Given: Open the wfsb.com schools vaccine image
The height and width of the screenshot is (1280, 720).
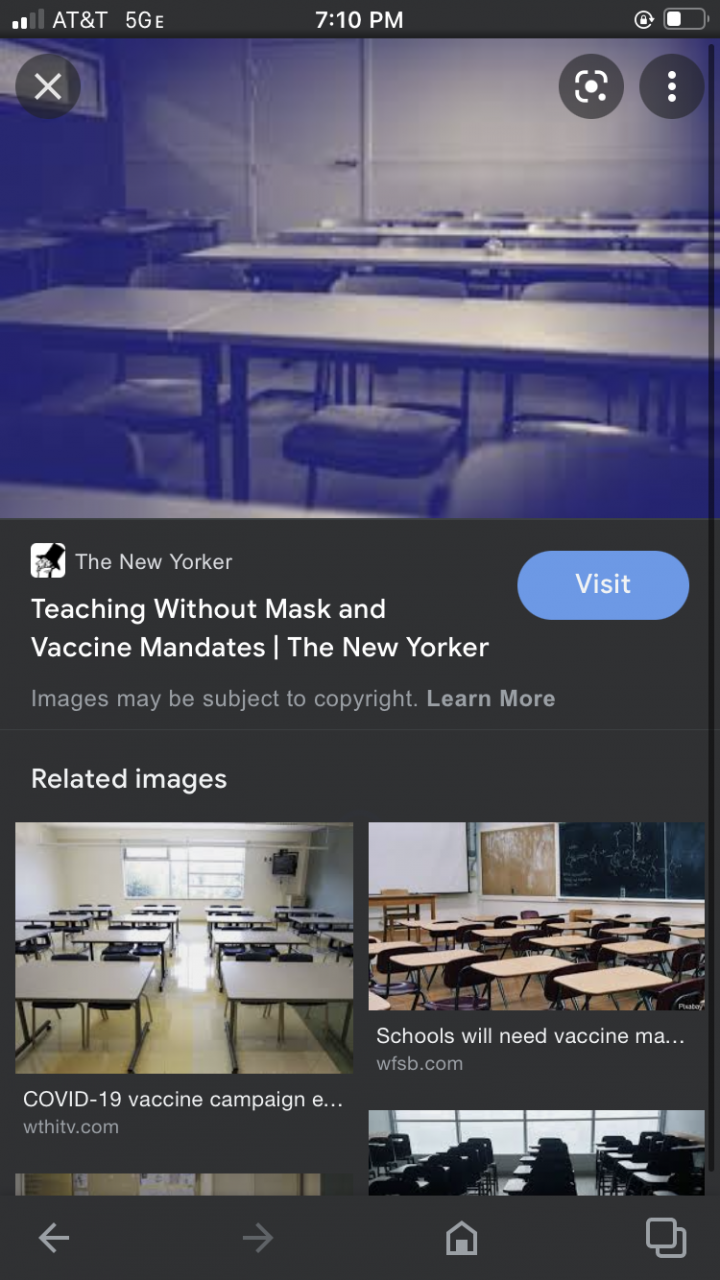Looking at the screenshot, I should [x=536, y=916].
